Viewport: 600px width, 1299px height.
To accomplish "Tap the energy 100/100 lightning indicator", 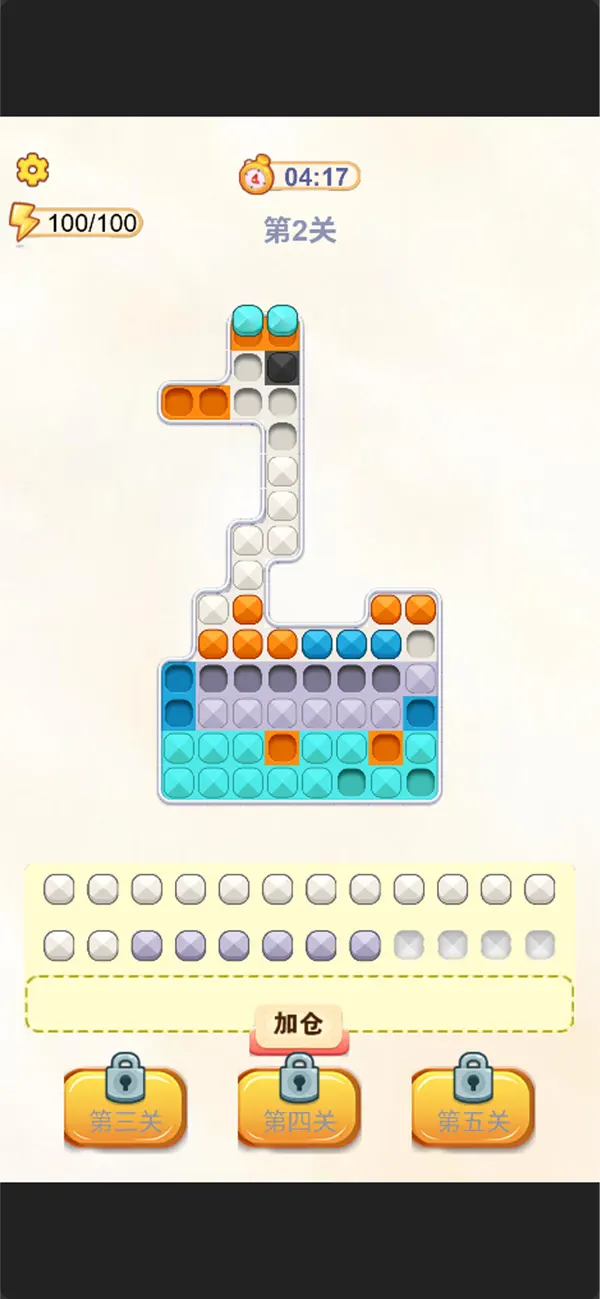I will coord(76,222).
